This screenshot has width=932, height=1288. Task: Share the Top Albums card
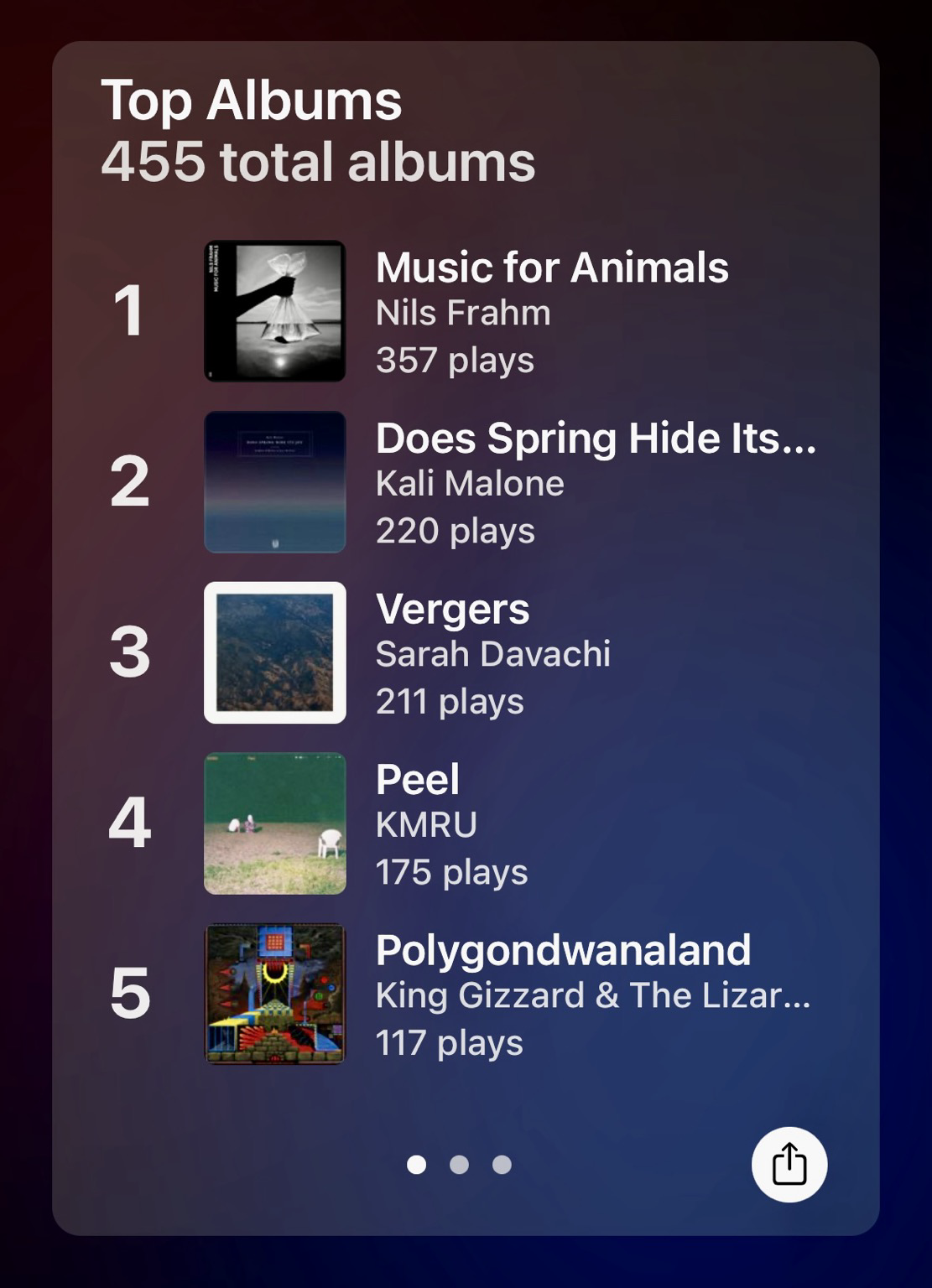[789, 1164]
